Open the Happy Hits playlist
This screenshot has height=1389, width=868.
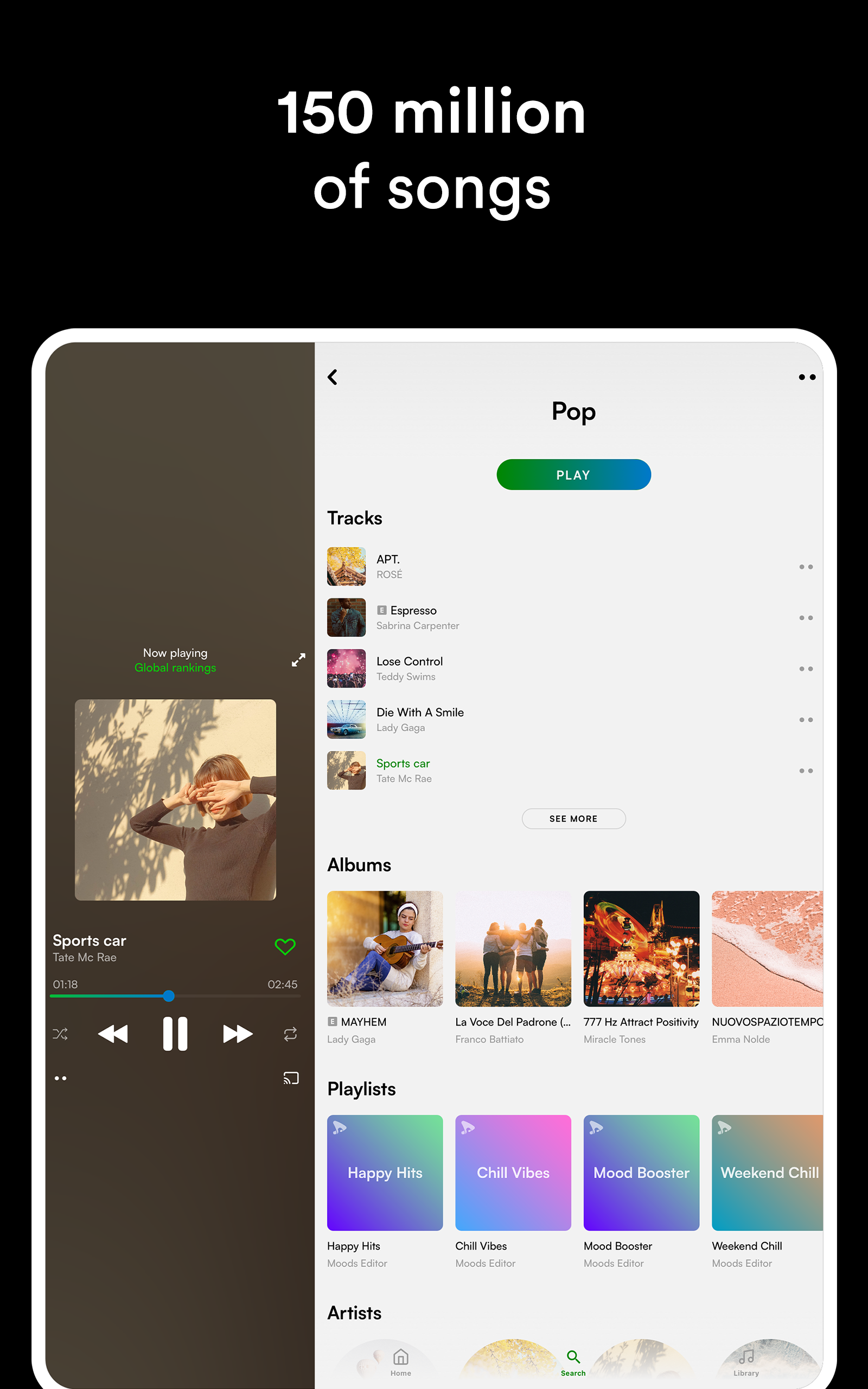pos(384,1174)
